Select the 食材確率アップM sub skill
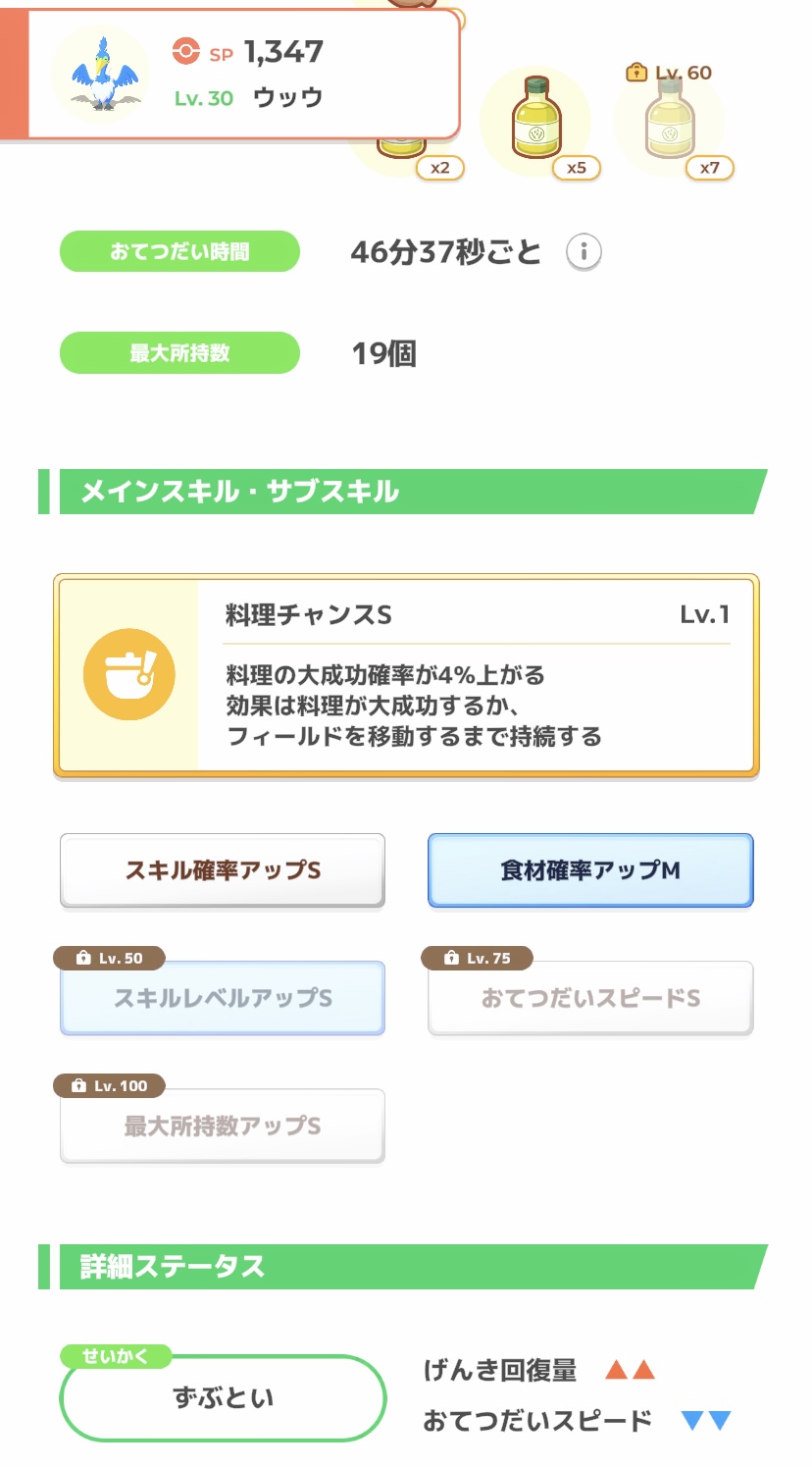Image resolution: width=812 pixels, height=1467 pixels. click(590, 870)
